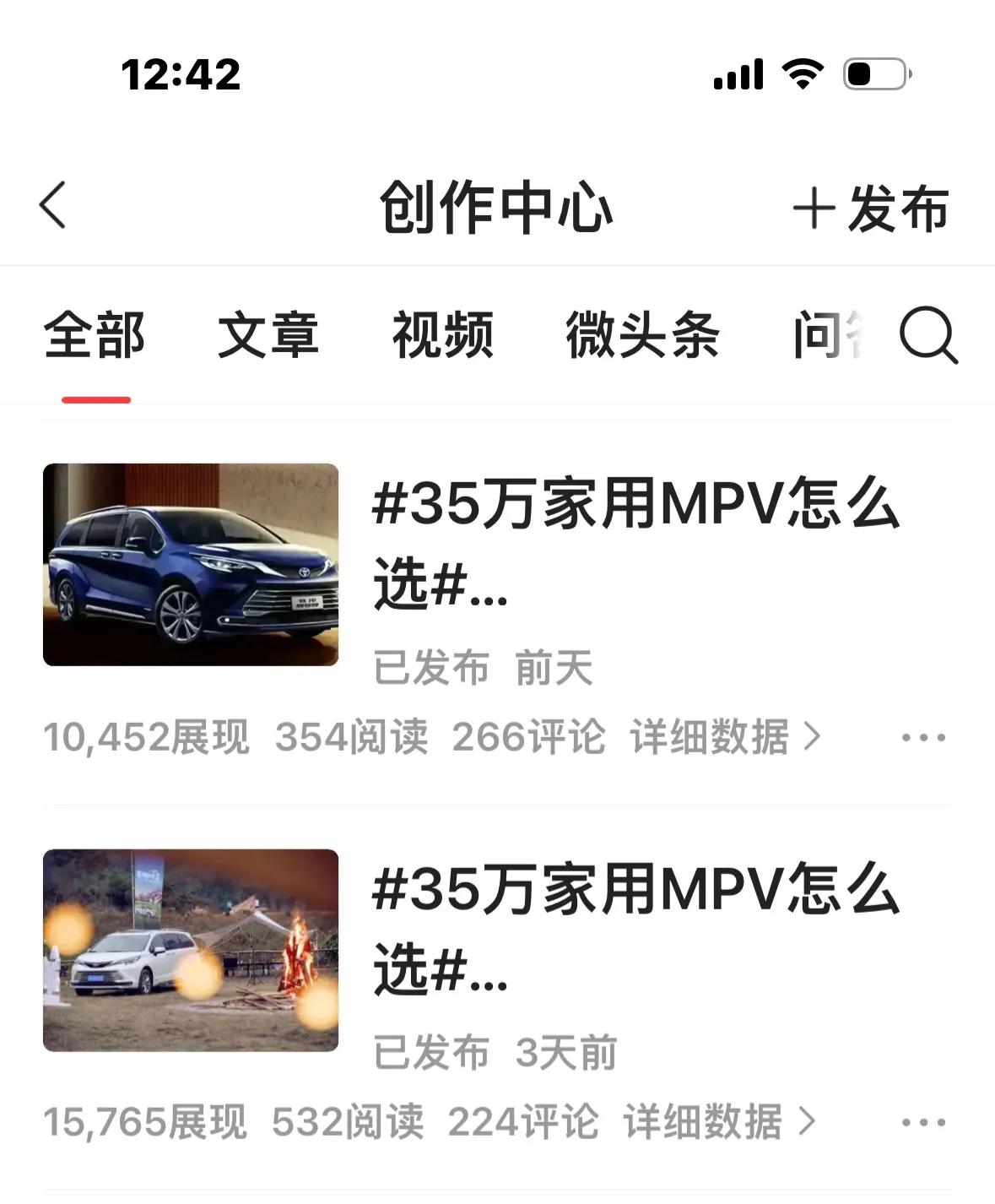995x1204 pixels.
Task: Open the 微头条 tab
Action: (641, 336)
